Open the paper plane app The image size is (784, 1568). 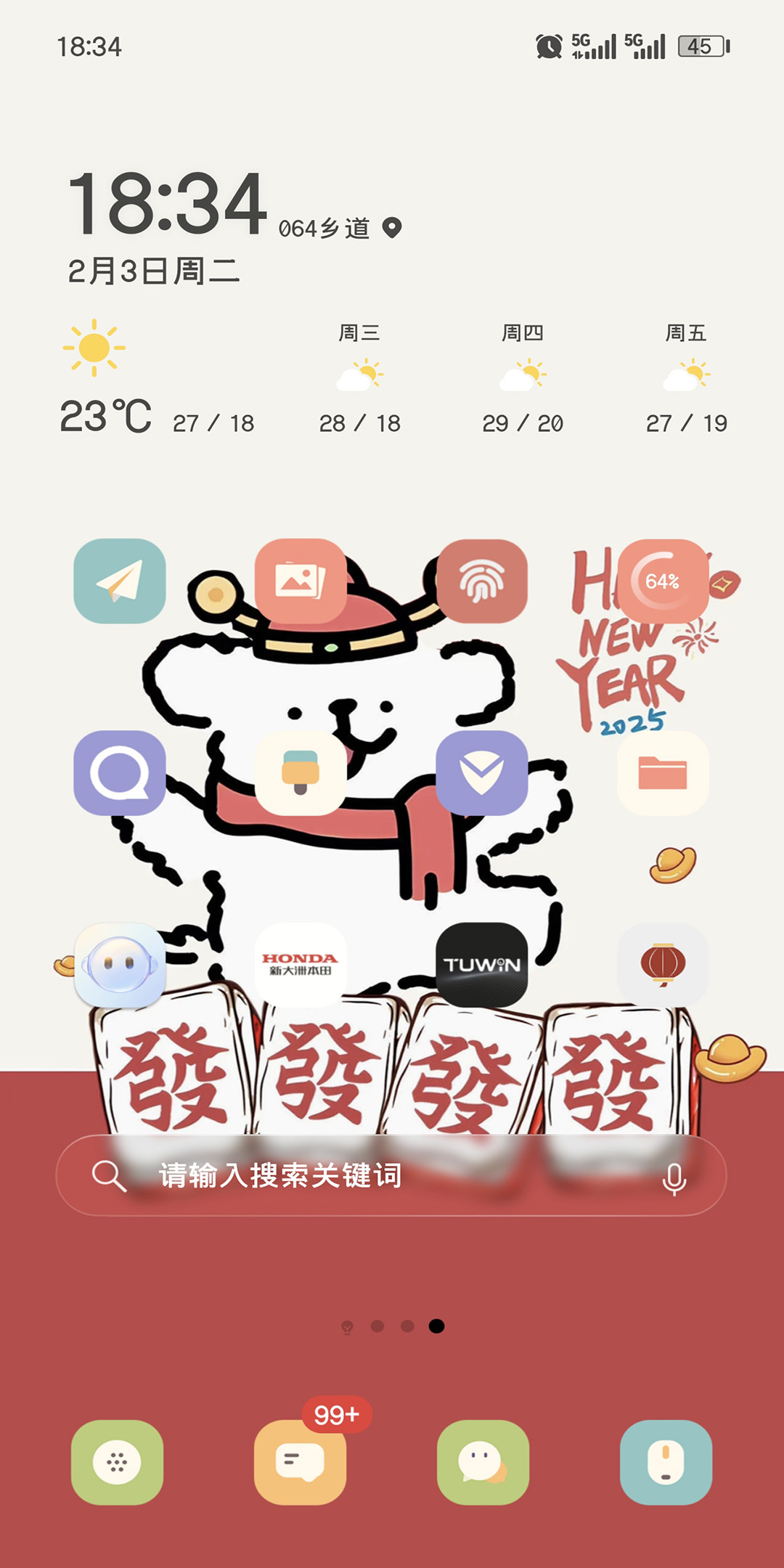[x=120, y=581]
